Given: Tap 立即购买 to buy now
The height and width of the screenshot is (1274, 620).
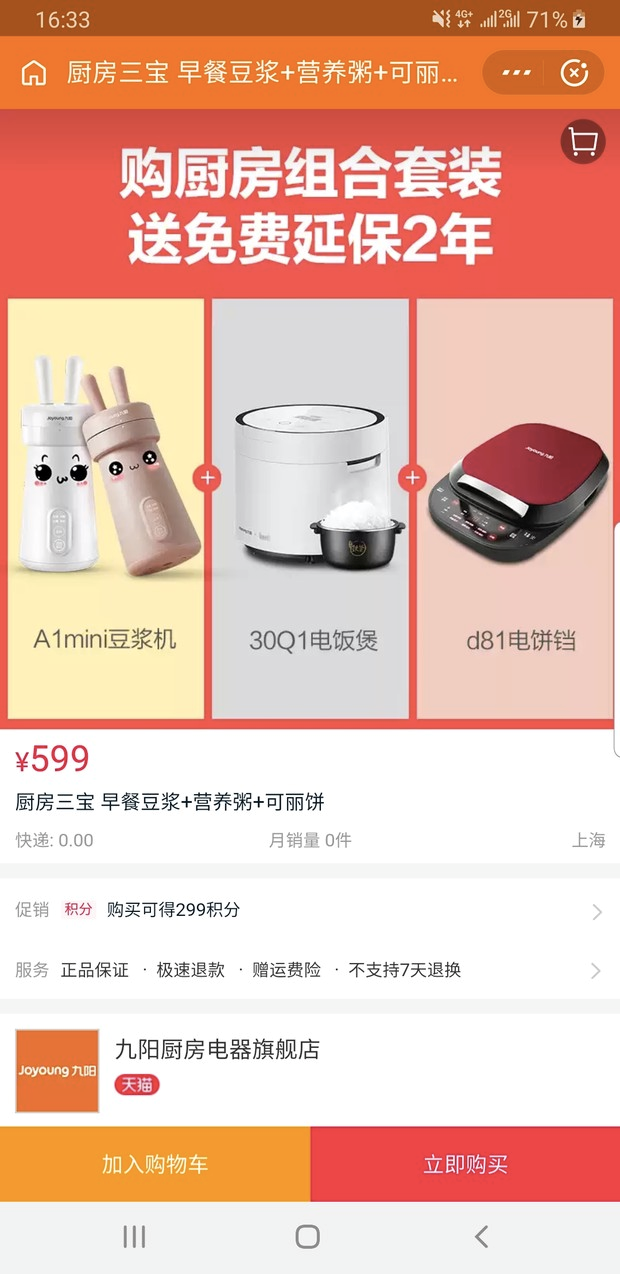Looking at the screenshot, I should [x=465, y=1164].
